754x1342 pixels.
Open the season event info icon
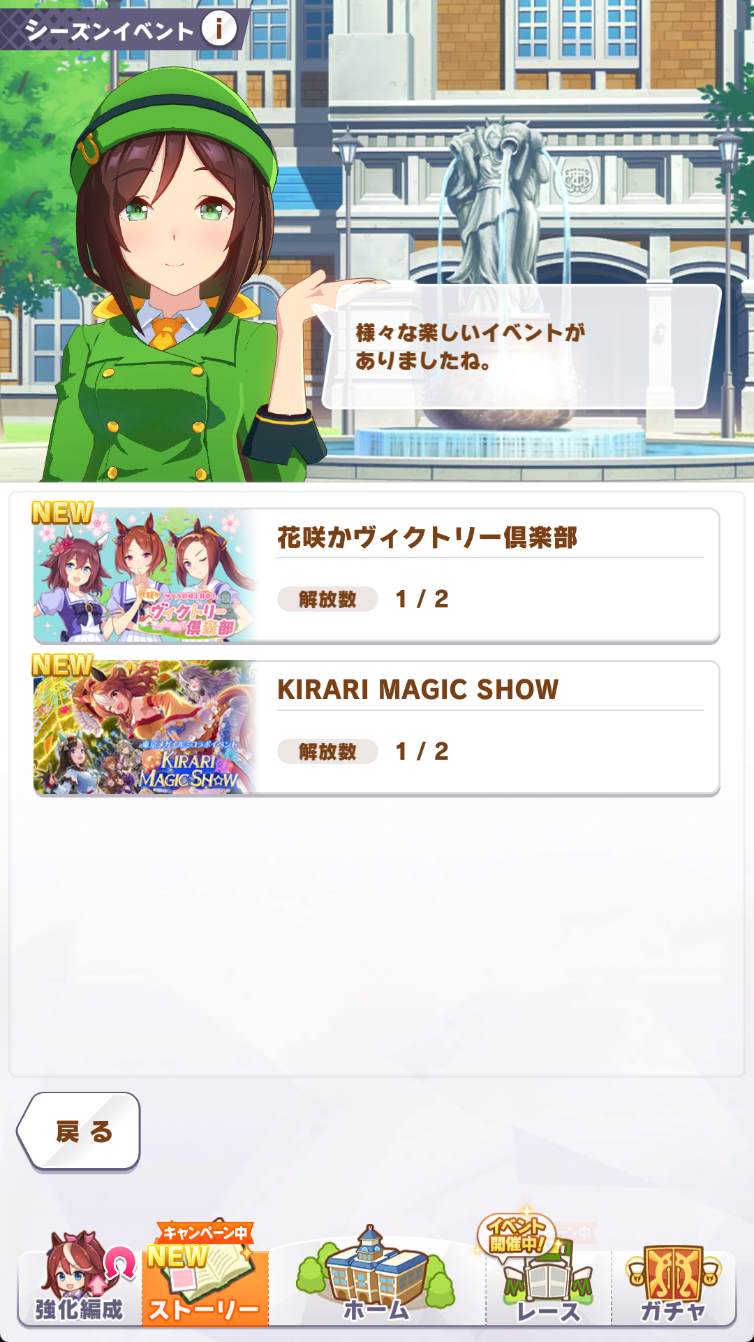[219, 29]
